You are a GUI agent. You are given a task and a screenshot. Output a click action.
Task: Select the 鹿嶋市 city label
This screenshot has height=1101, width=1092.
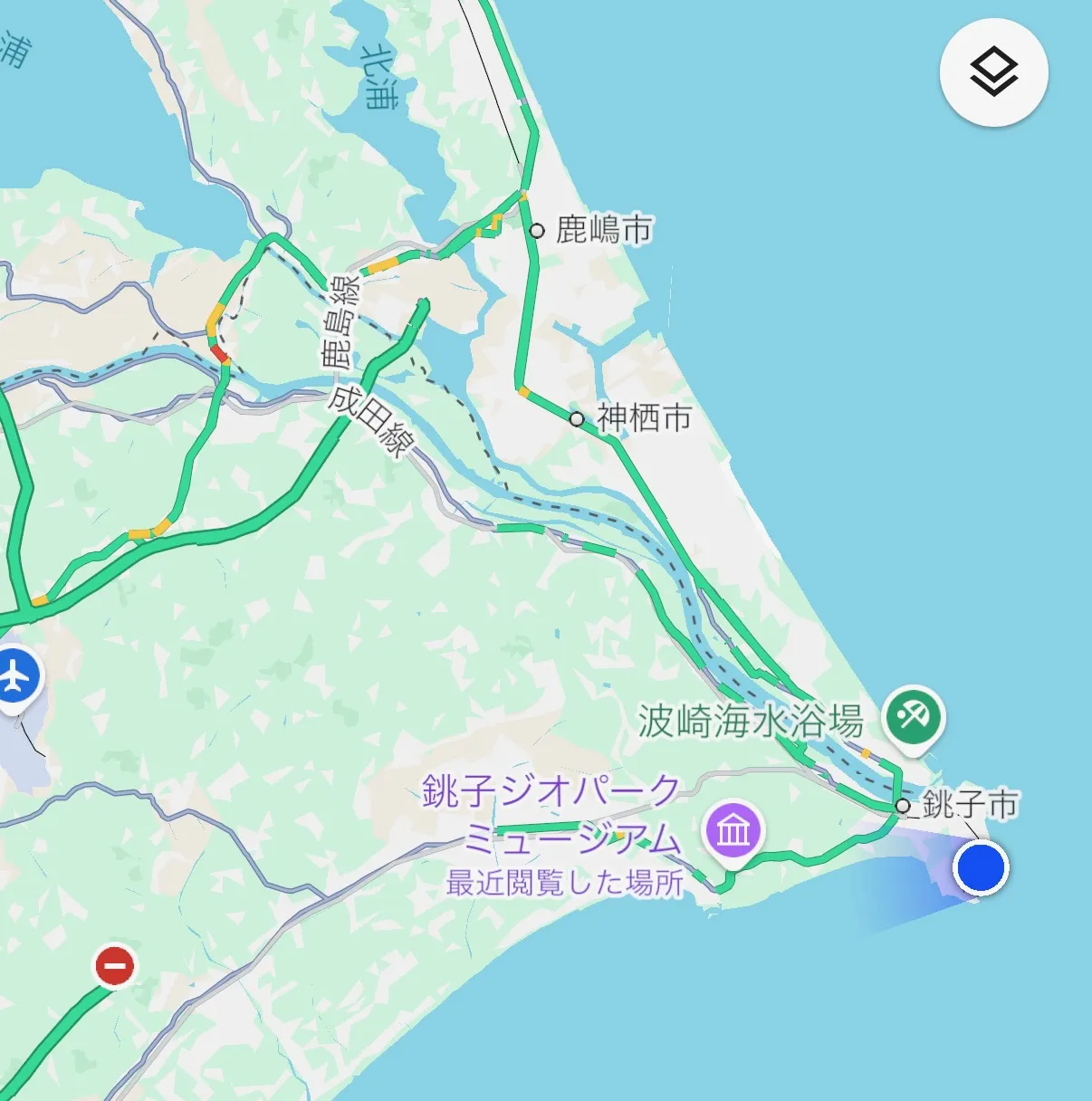coord(603,230)
